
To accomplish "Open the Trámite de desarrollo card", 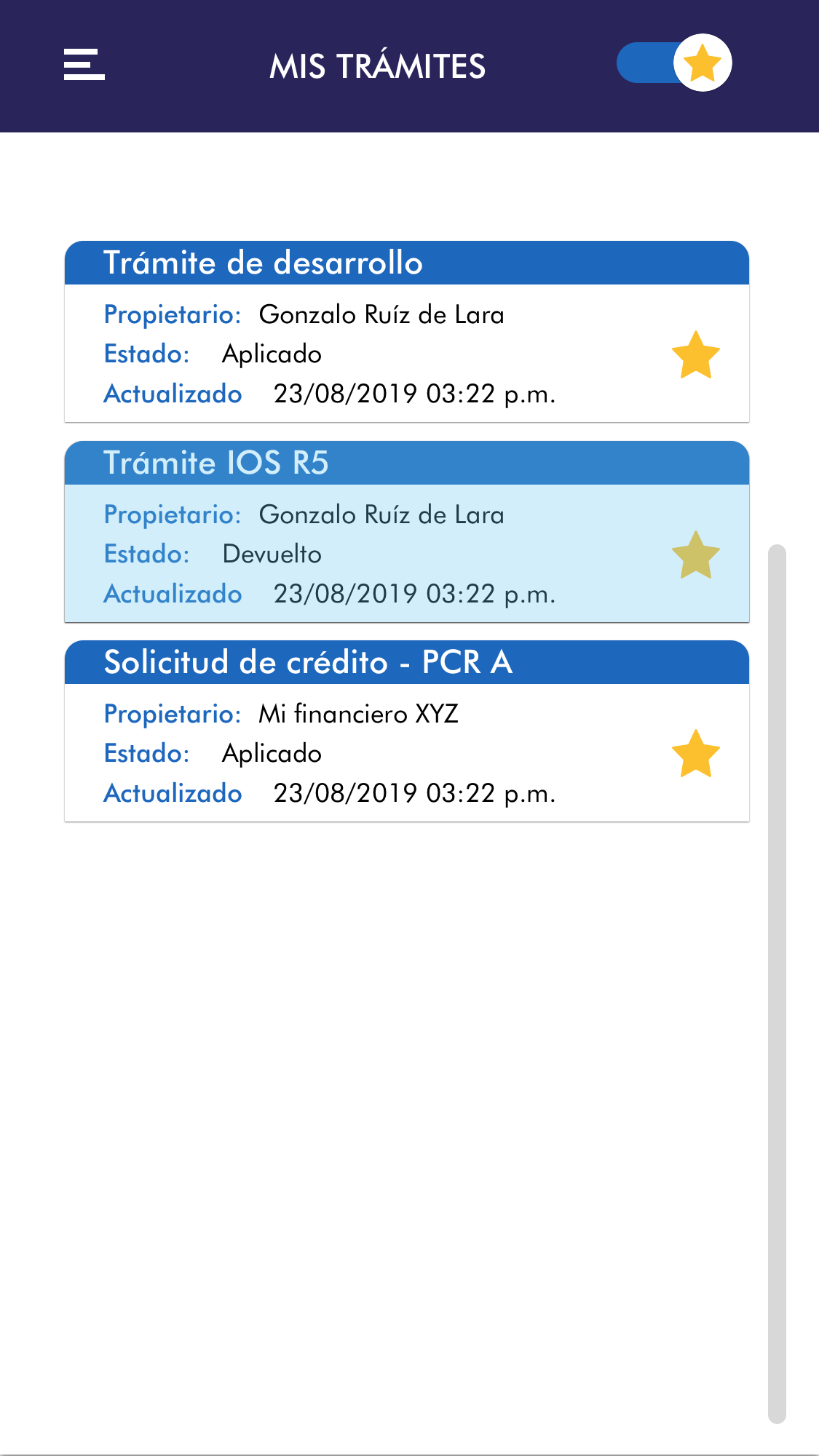I will coord(364,342).
